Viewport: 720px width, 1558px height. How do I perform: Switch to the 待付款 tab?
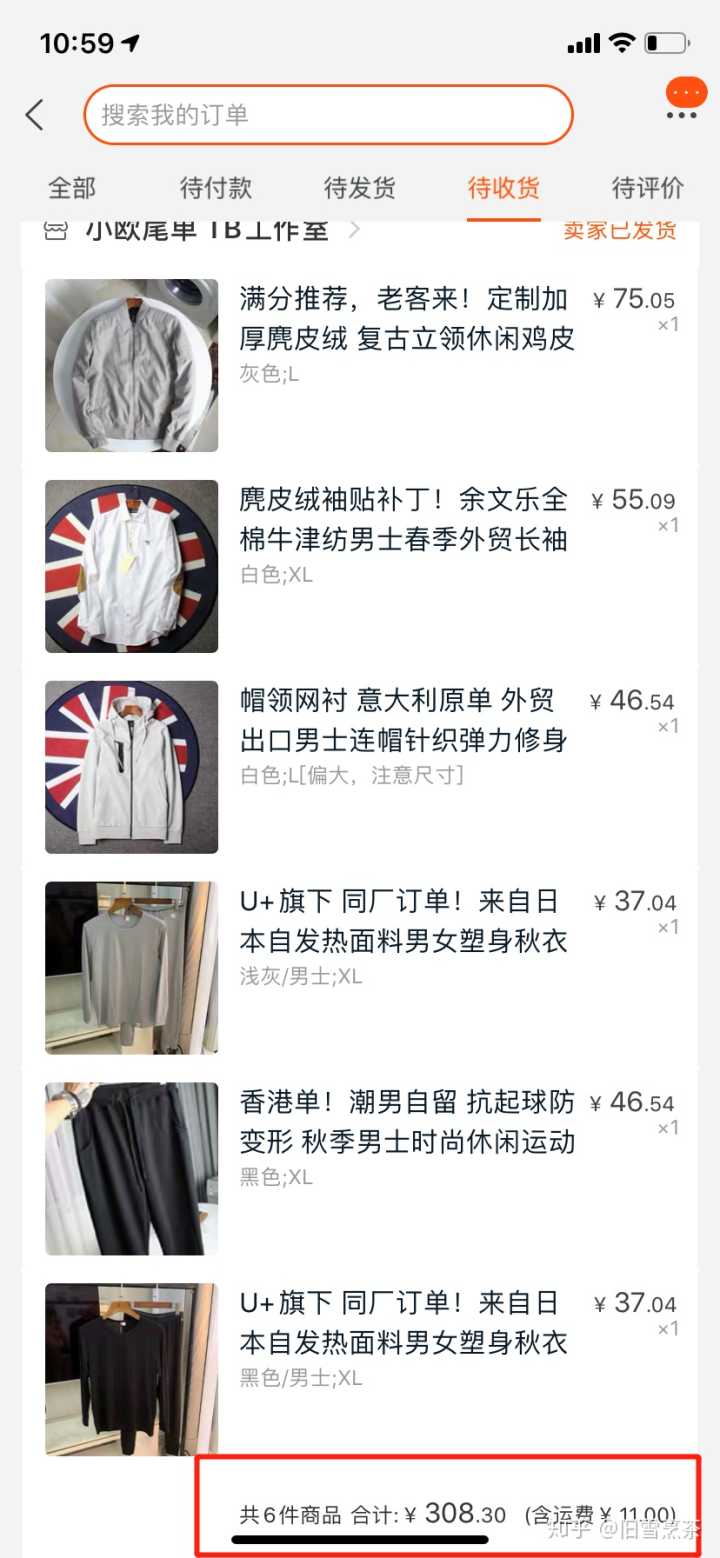pos(216,188)
